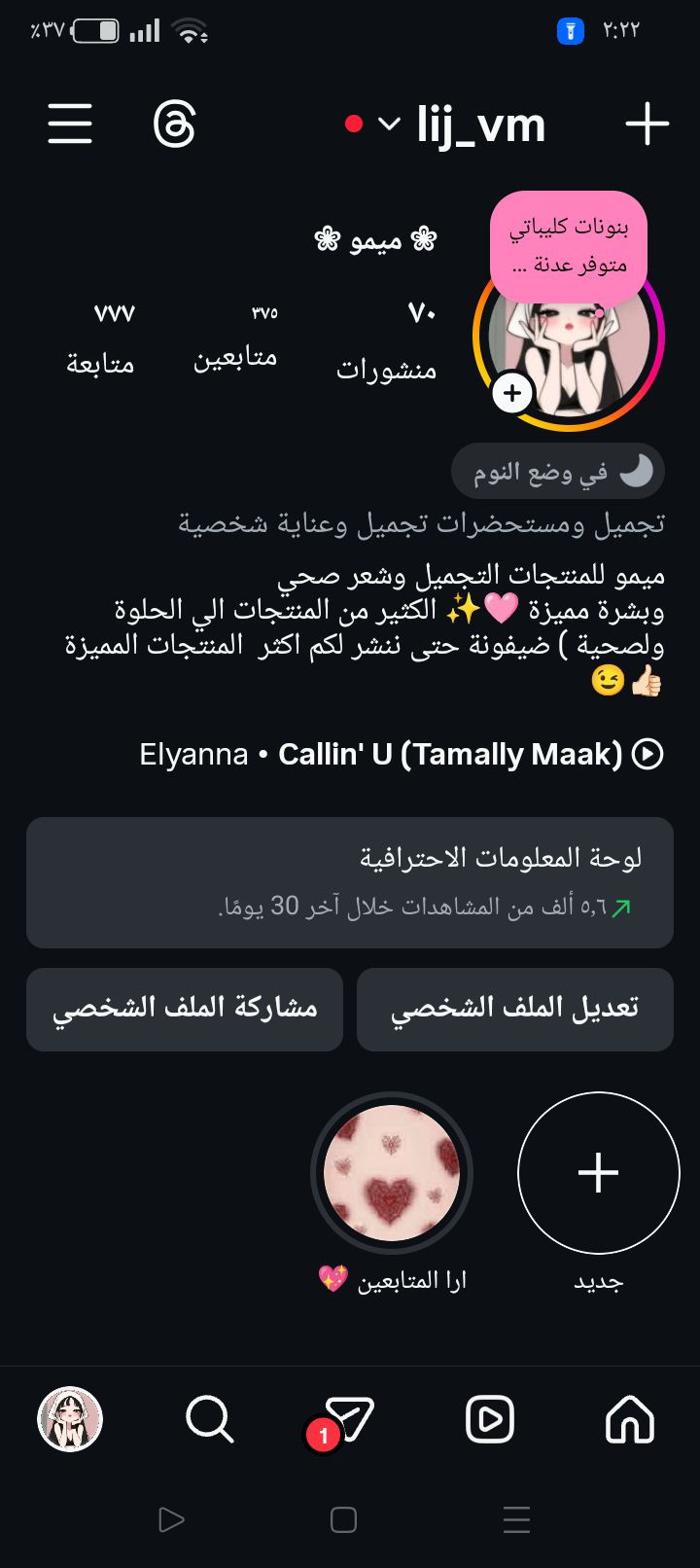Tap the plus create button in header
This screenshot has width=700, height=1568.
647,125
